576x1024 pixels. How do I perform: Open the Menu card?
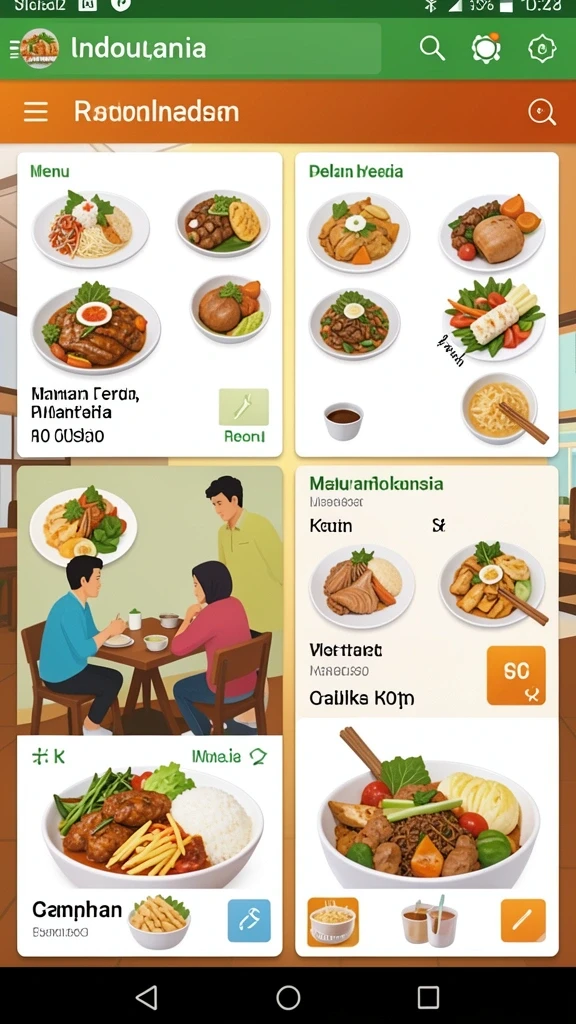pyautogui.click(x=150, y=304)
